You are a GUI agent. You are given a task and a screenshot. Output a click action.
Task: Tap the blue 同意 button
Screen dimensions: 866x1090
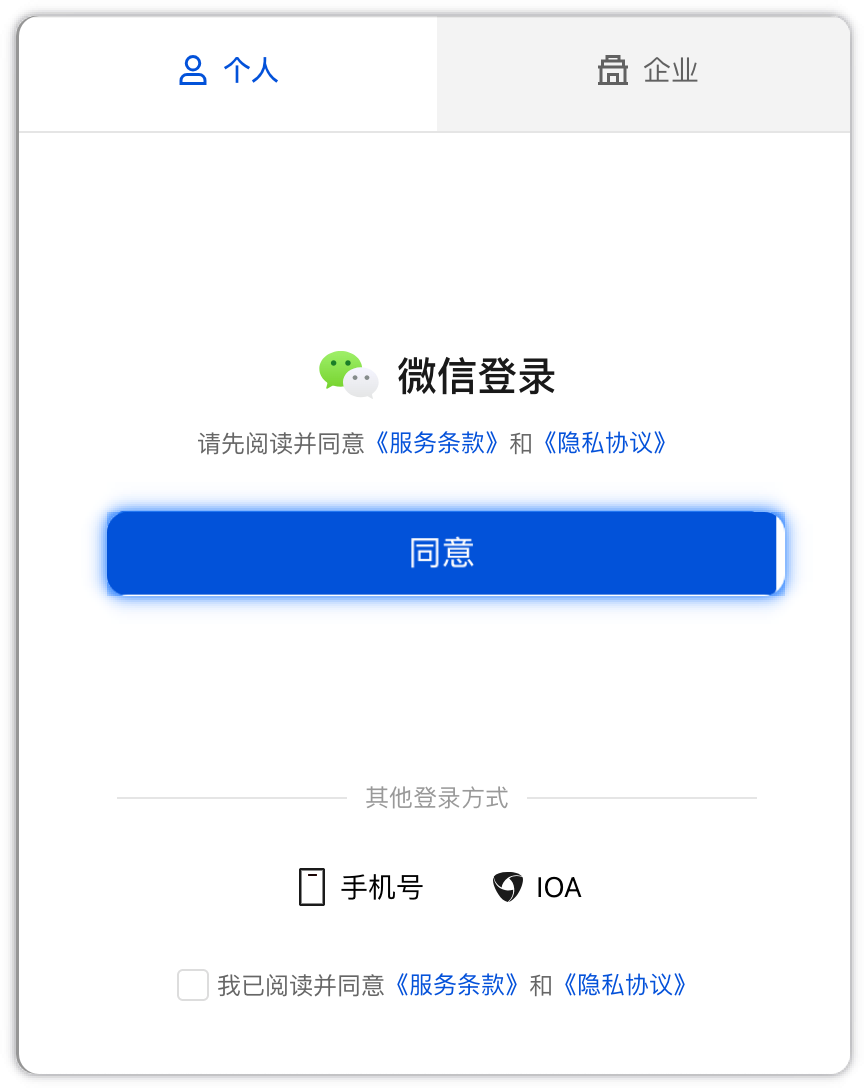pos(441,553)
